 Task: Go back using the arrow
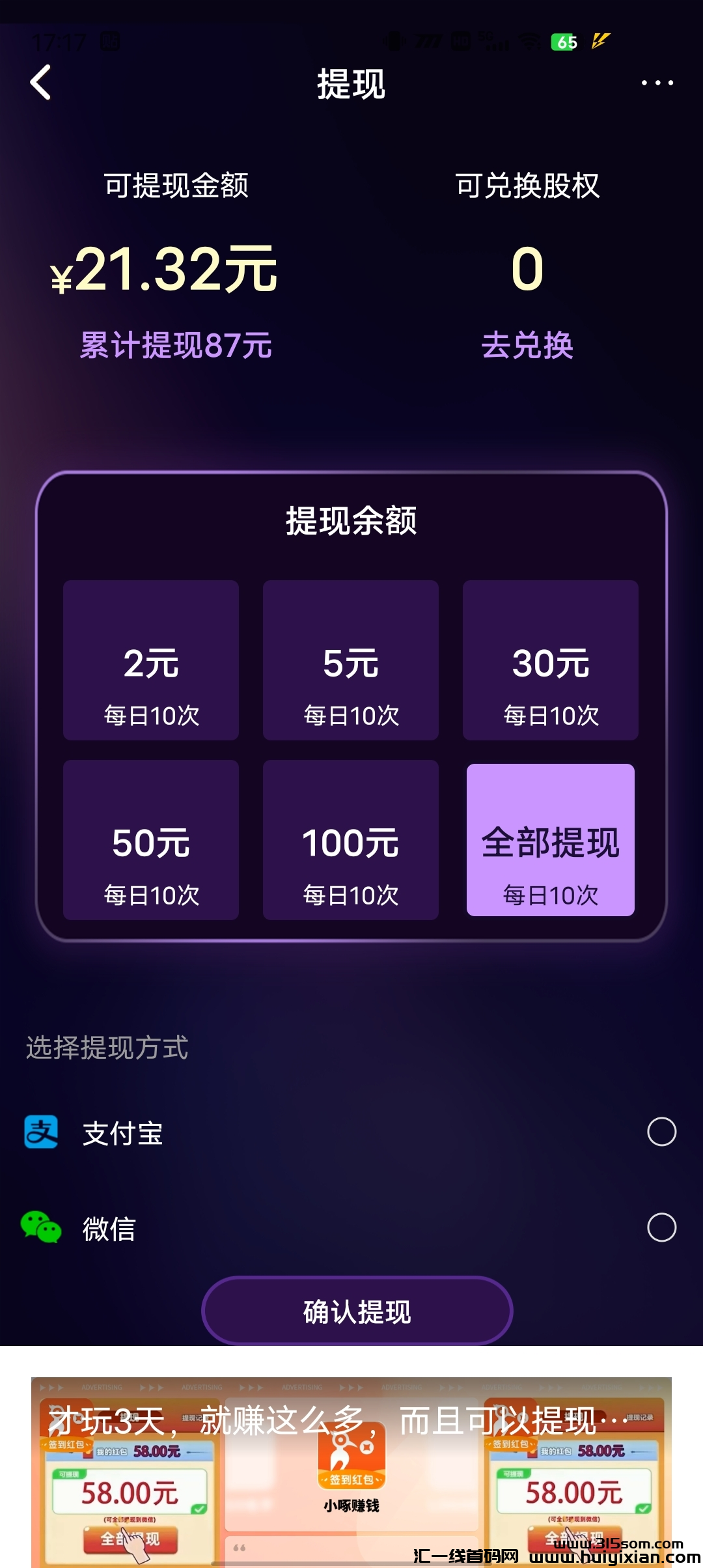coord(40,83)
